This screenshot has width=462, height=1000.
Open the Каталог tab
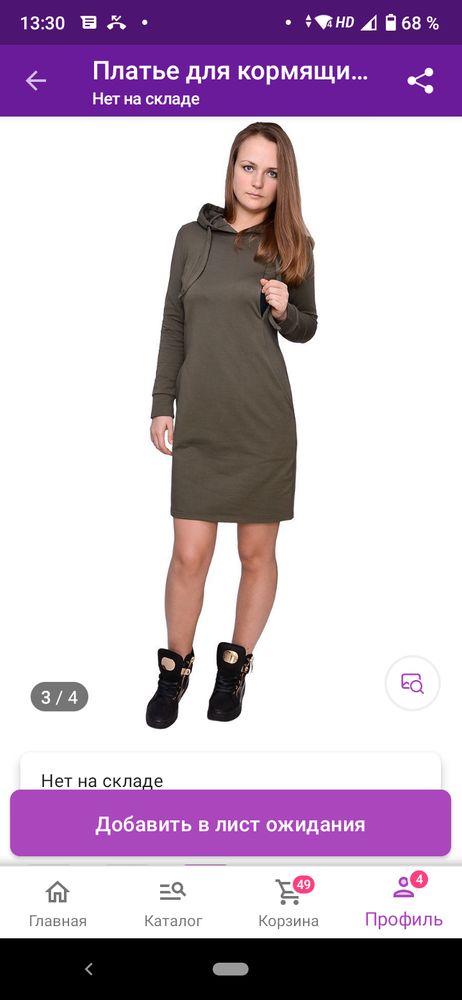(173, 904)
